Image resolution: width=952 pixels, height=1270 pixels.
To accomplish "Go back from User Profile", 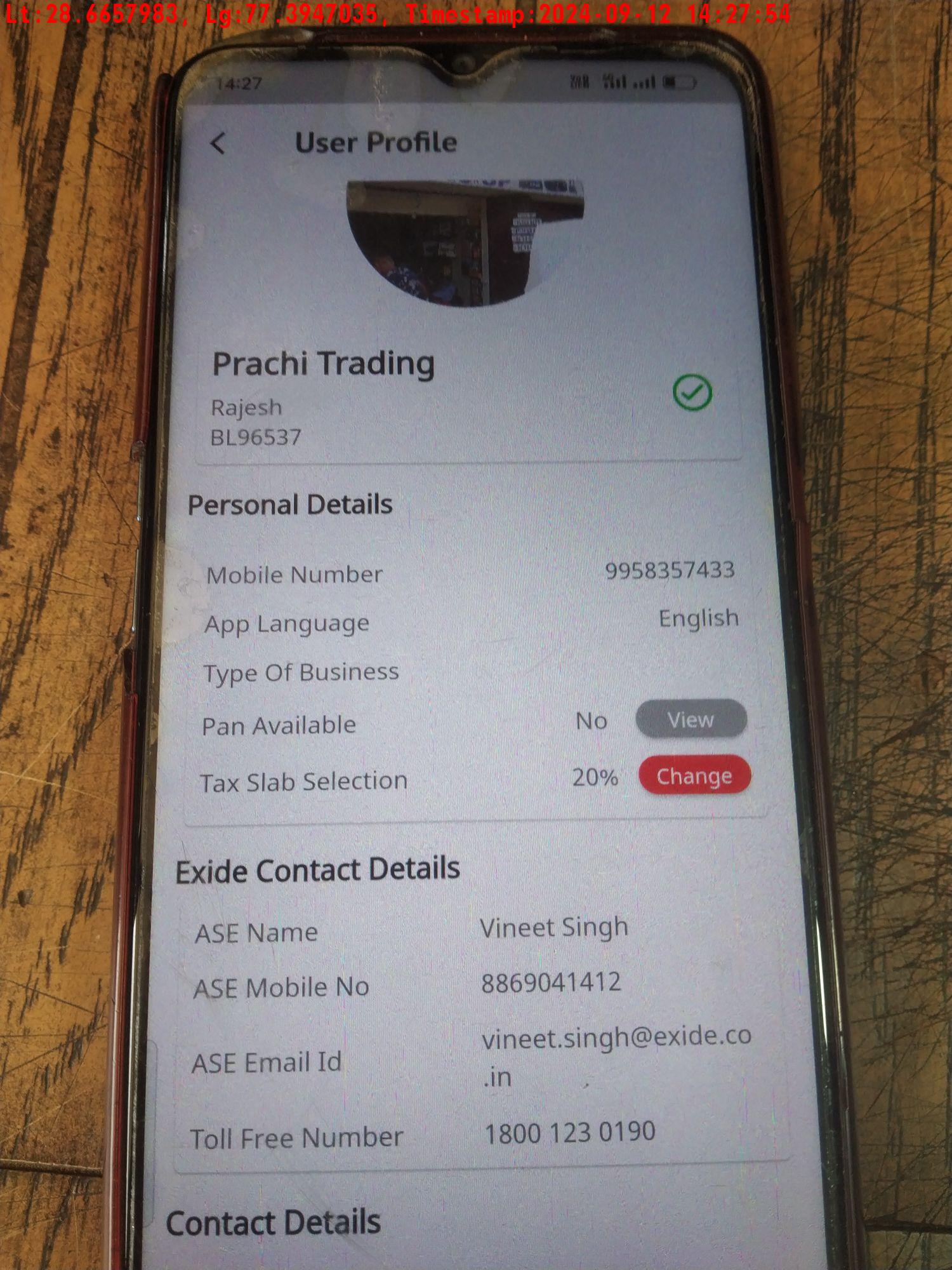I will tap(218, 144).
